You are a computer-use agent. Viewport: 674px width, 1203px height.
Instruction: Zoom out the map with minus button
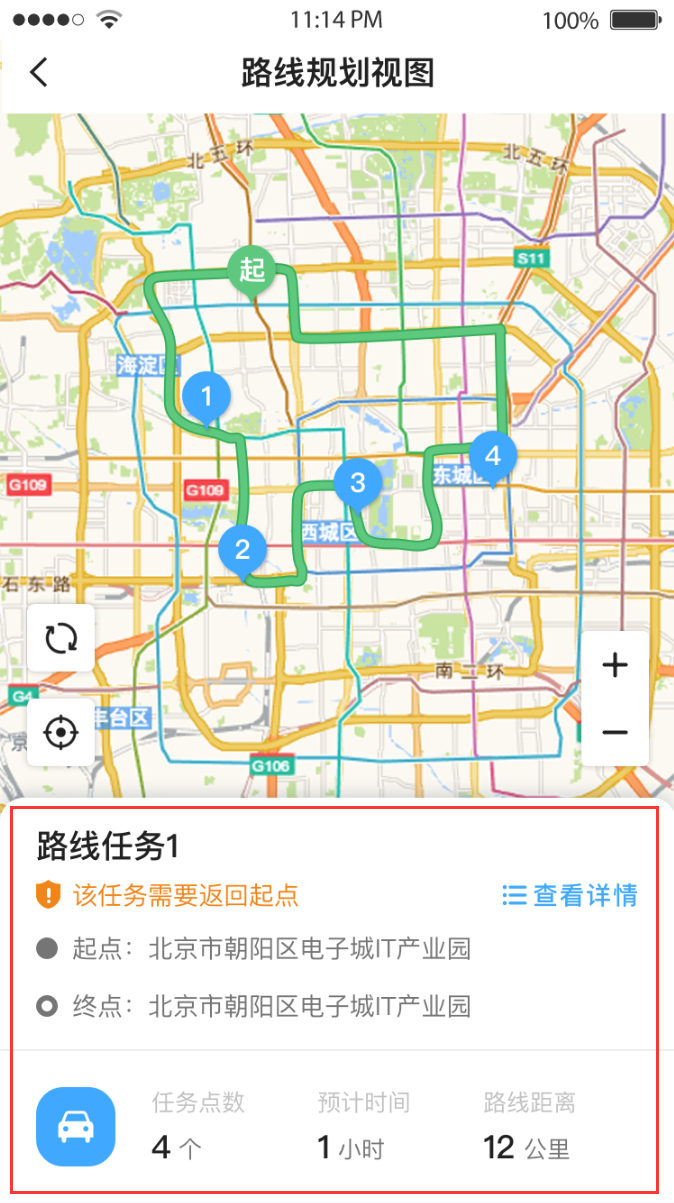point(615,732)
